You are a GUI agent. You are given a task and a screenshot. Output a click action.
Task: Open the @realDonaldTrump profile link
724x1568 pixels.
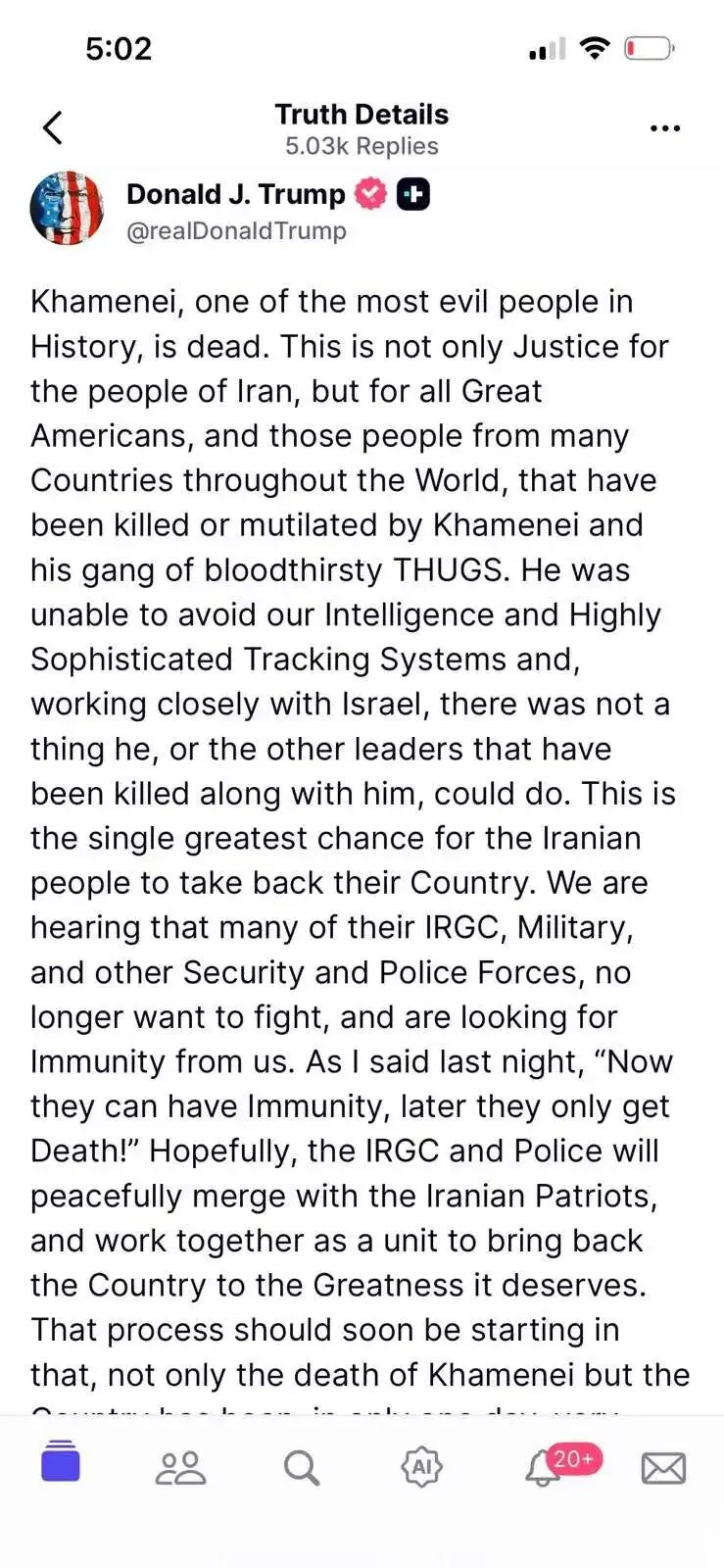[236, 231]
